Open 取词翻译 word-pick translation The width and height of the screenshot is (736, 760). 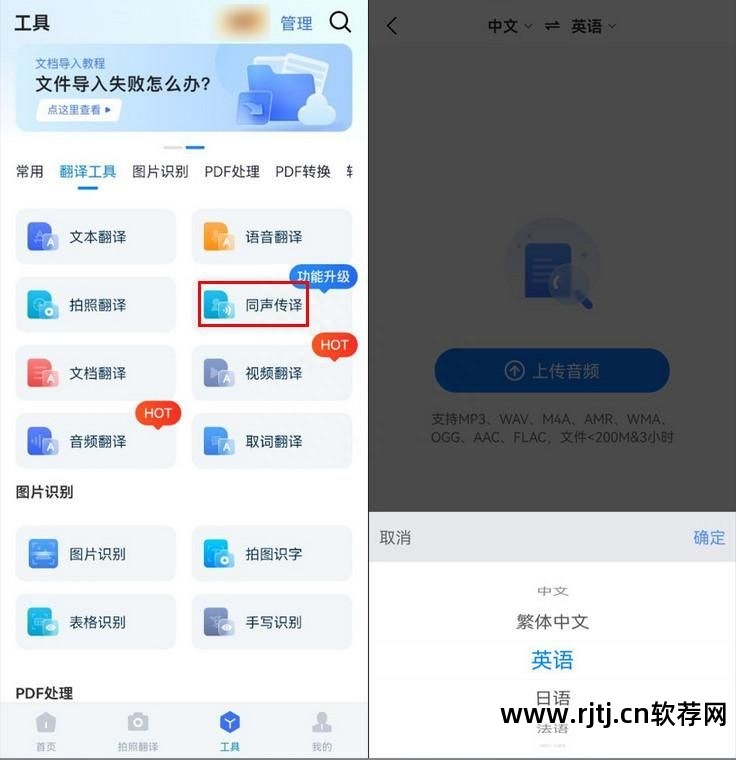click(272, 441)
